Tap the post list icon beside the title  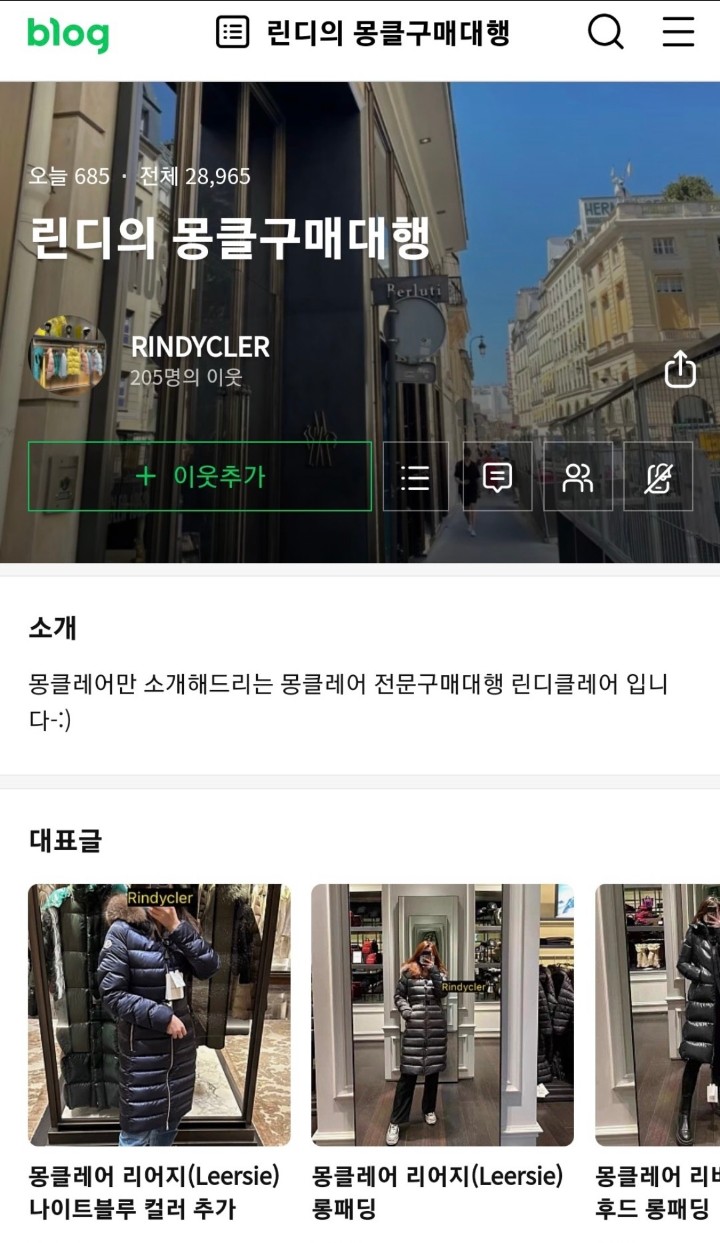point(232,32)
